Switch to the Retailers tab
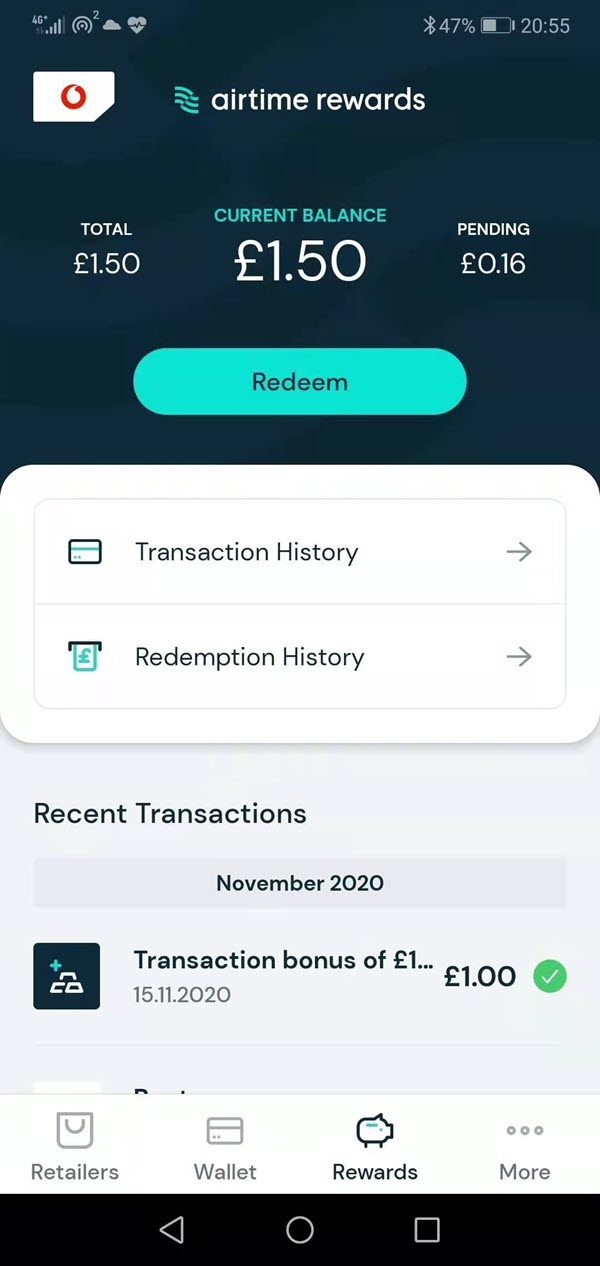 (x=75, y=1146)
